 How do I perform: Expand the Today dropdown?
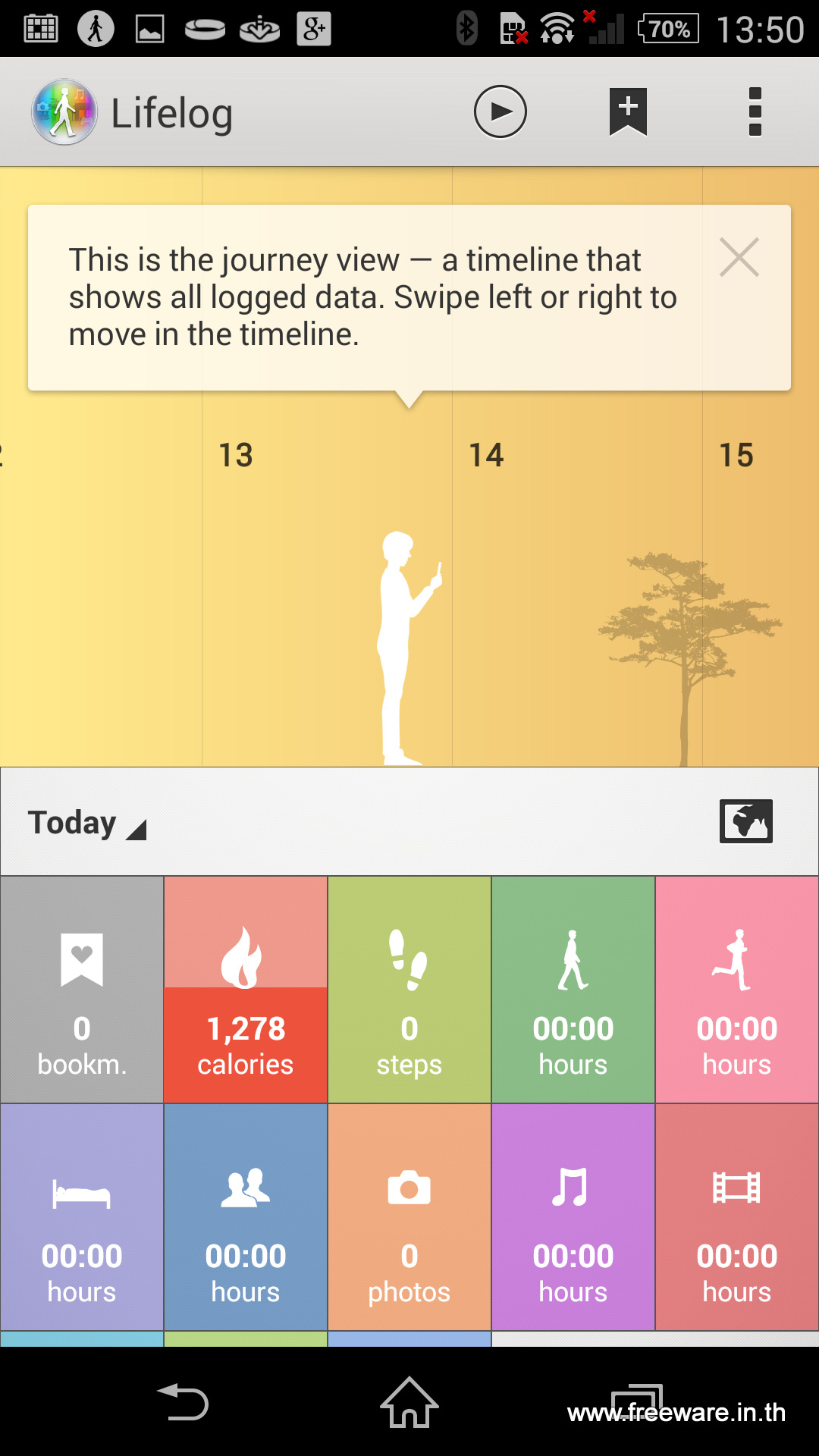pos(86,823)
